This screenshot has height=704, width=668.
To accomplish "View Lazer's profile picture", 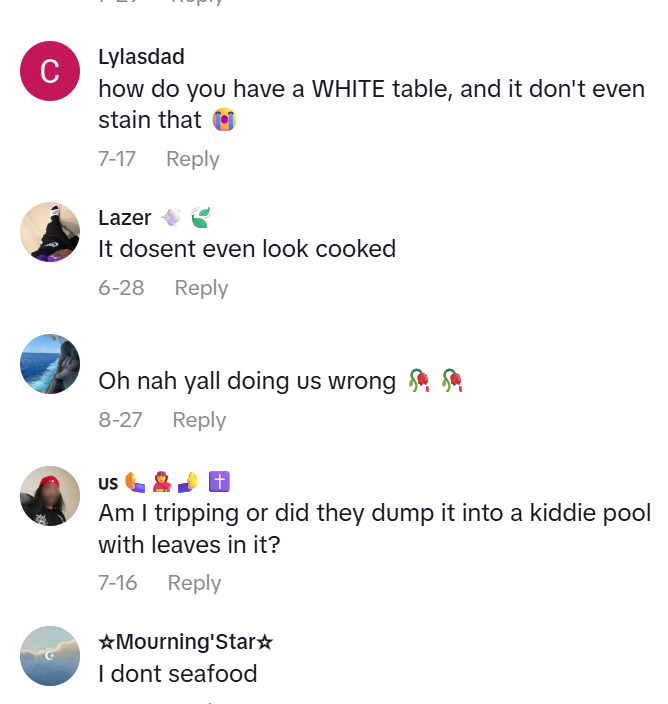I will click(x=50, y=232).
